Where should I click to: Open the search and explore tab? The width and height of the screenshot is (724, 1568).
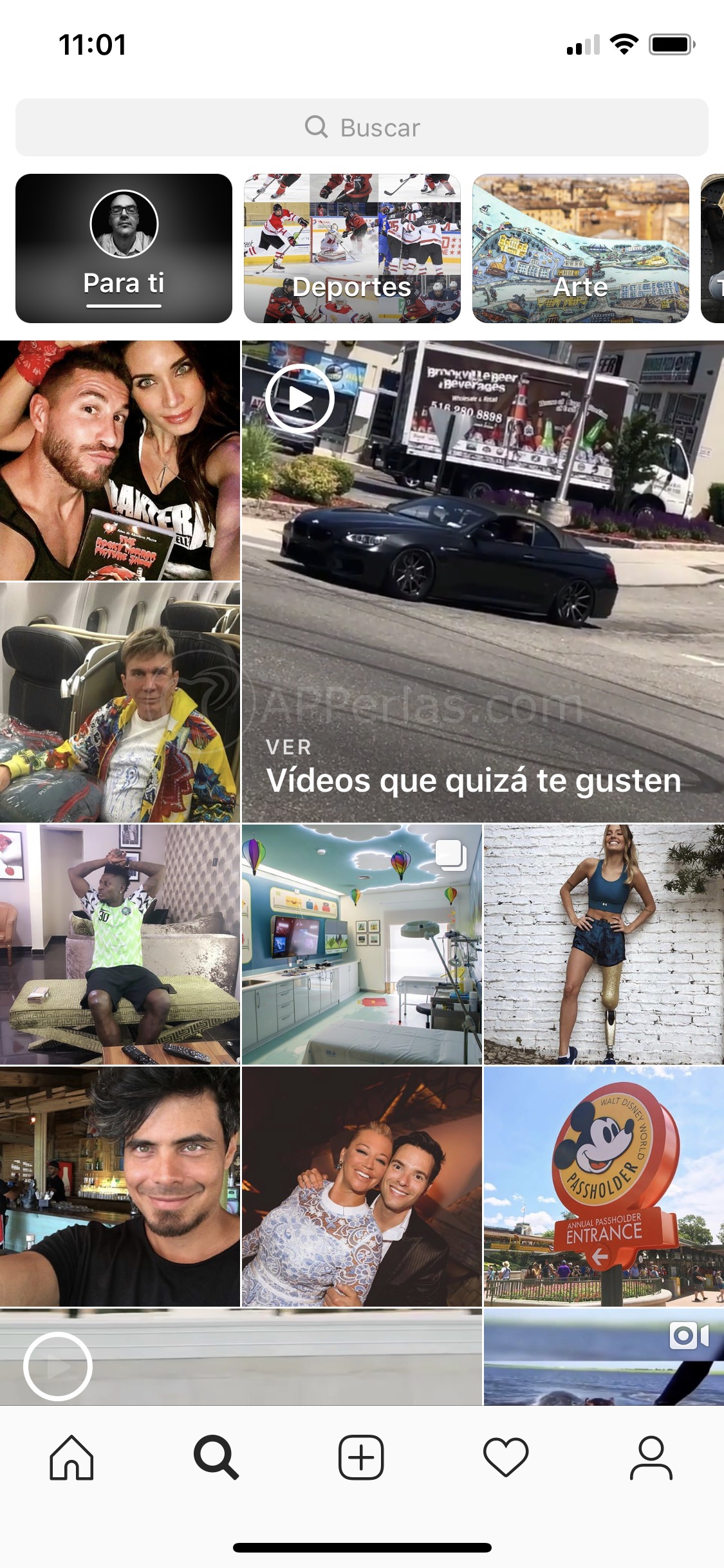216,1457
